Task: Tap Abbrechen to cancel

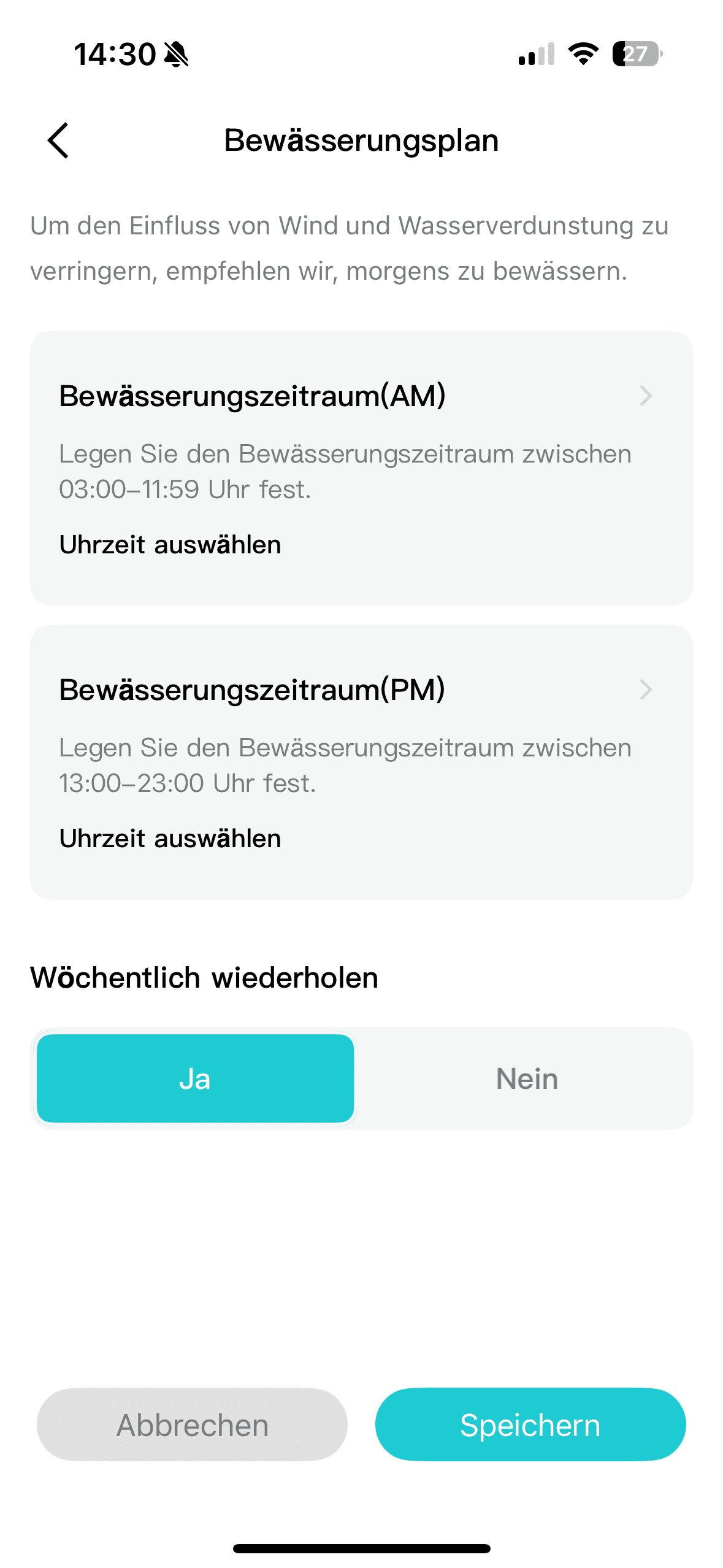Action: 192,1424
